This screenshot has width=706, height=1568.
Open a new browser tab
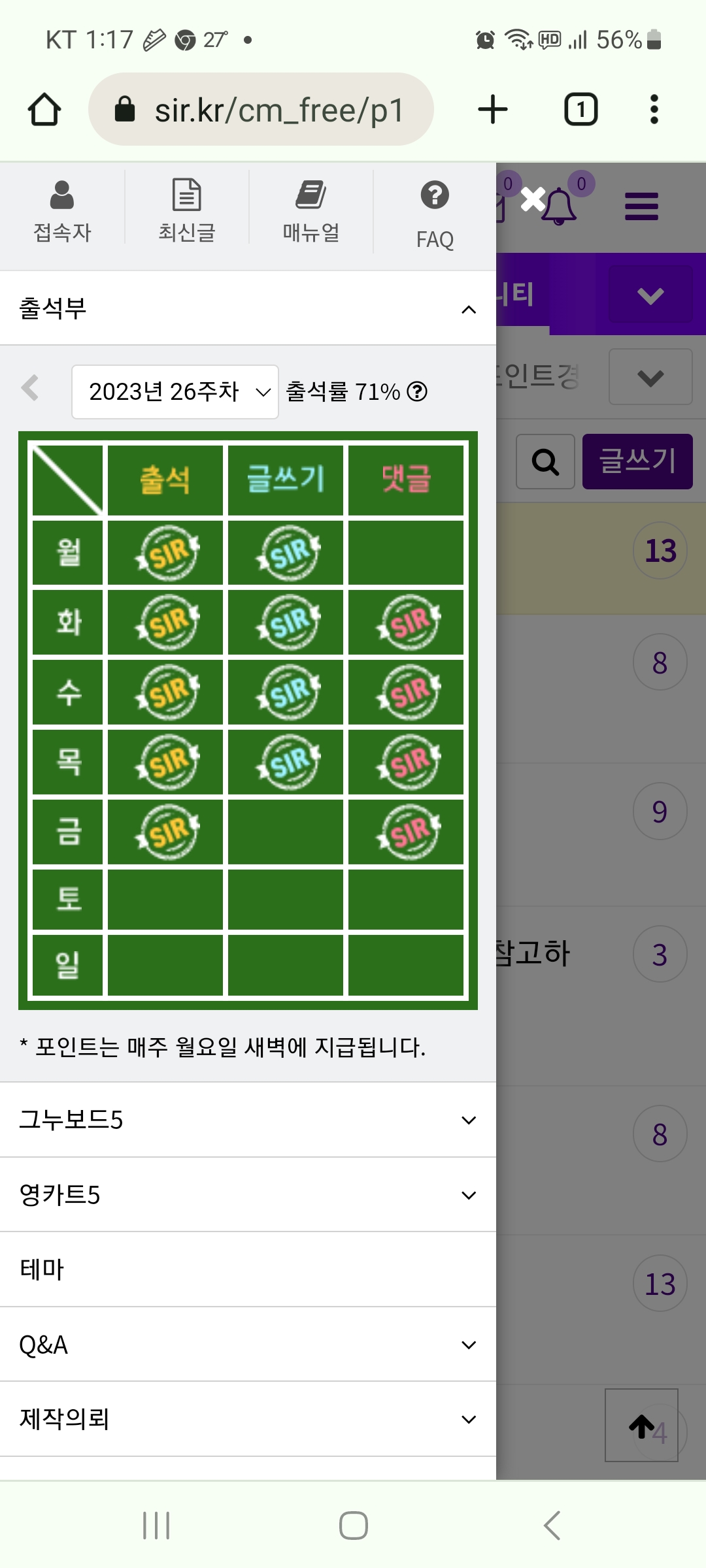[x=493, y=110]
